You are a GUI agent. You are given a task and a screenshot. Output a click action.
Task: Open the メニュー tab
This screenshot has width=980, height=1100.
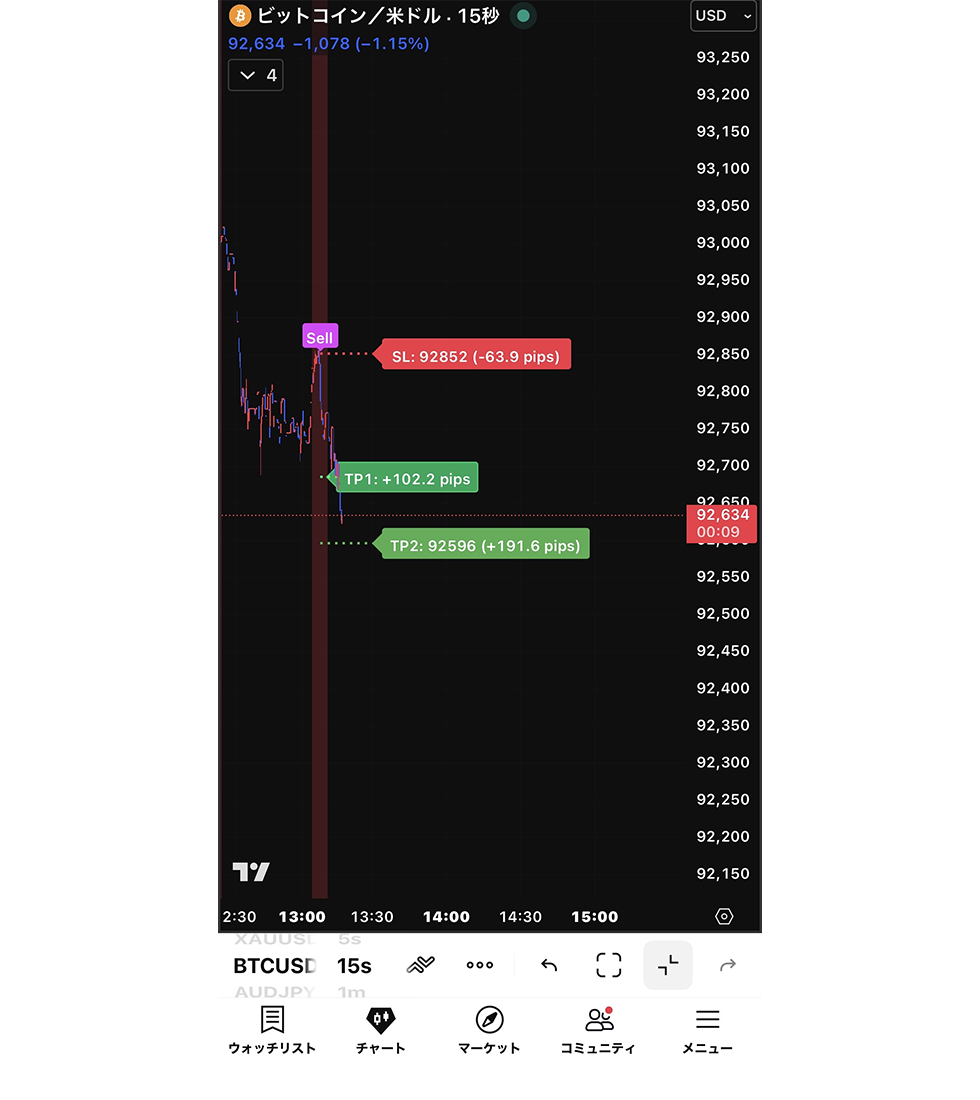[707, 1031]
